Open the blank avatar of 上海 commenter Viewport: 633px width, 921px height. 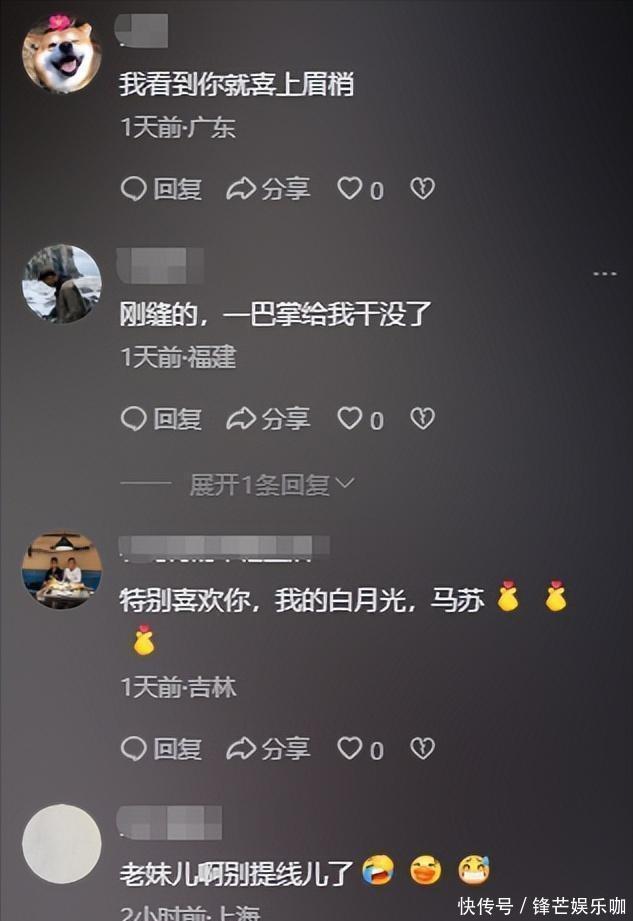pos(62,844)
